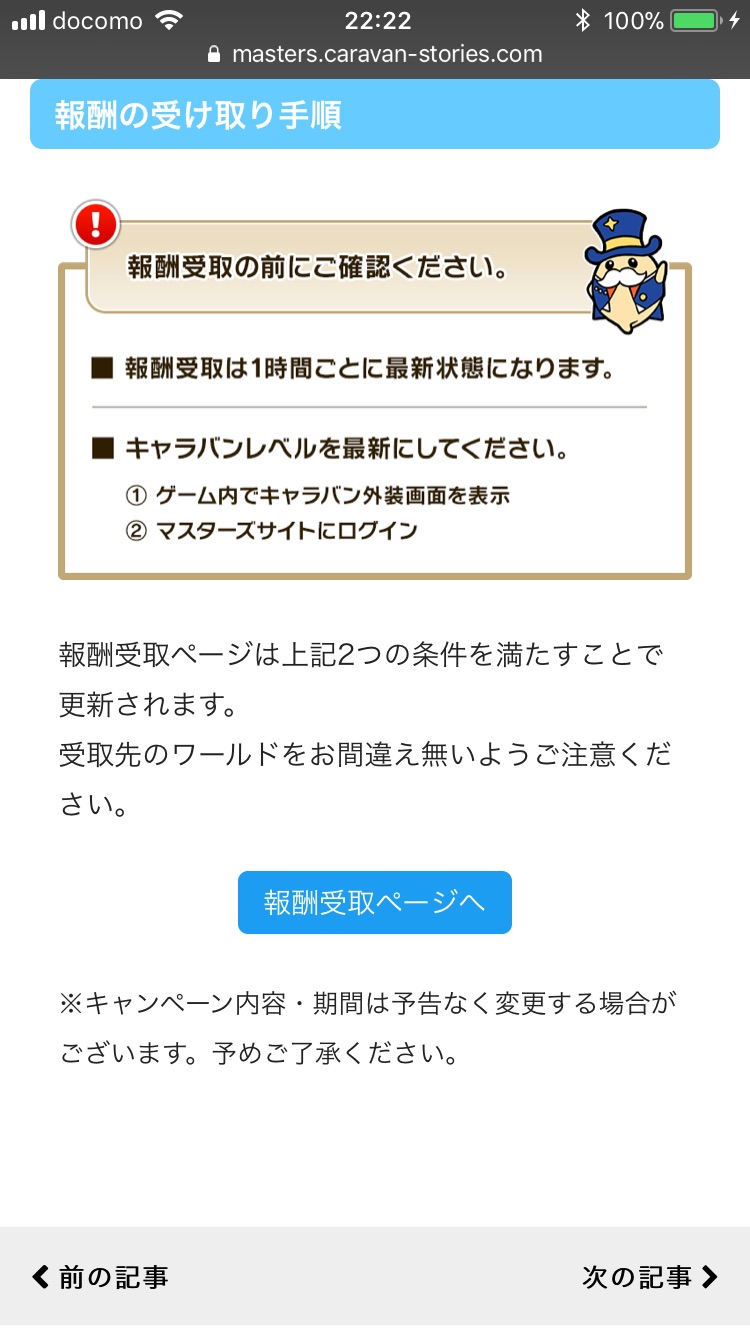The image size is (750, 1334).
Task: Go to 次の記事 (next article)
Action: pos(649,1277)
